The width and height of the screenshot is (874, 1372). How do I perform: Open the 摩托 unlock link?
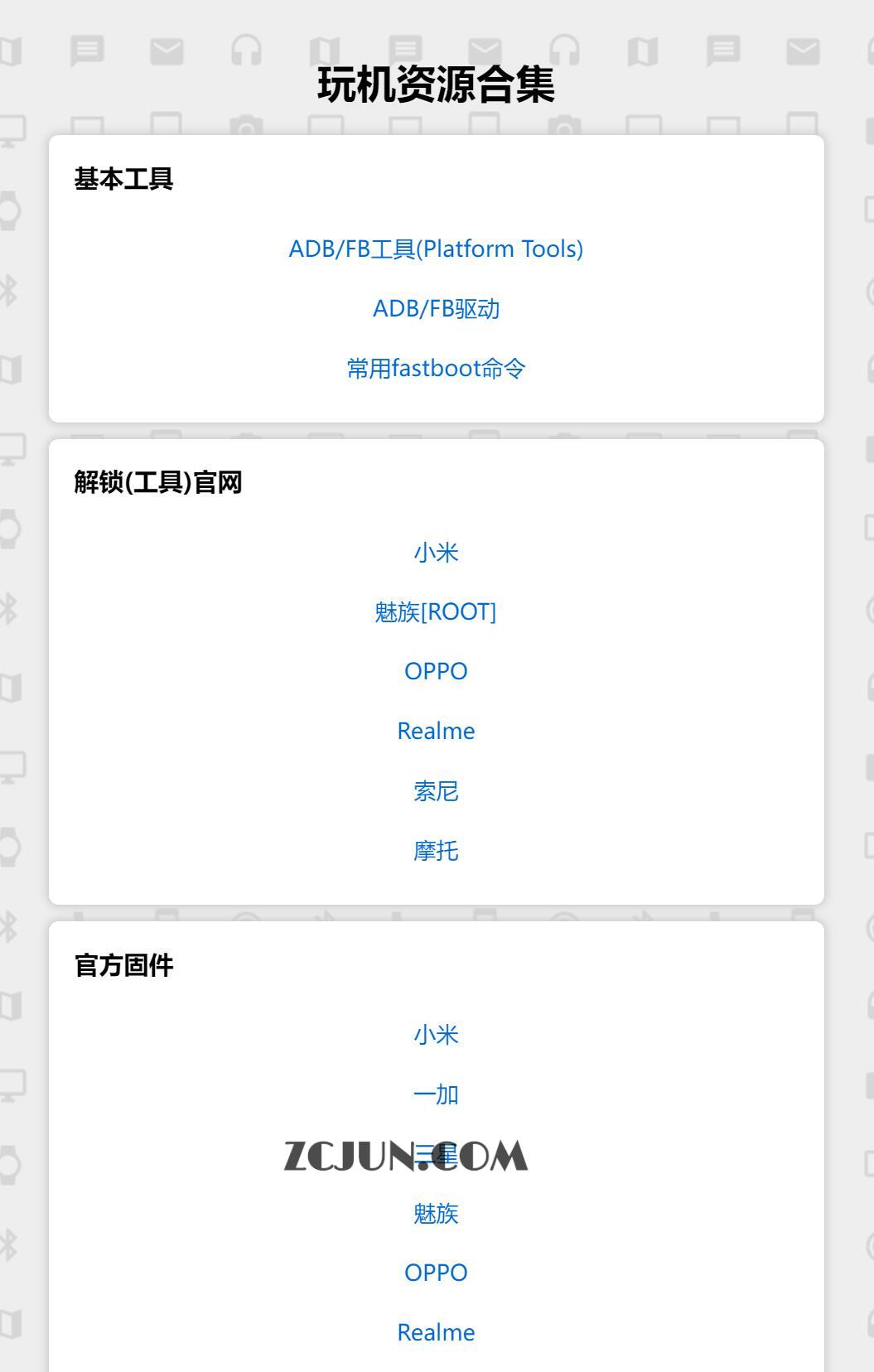[x=437, y=851]
